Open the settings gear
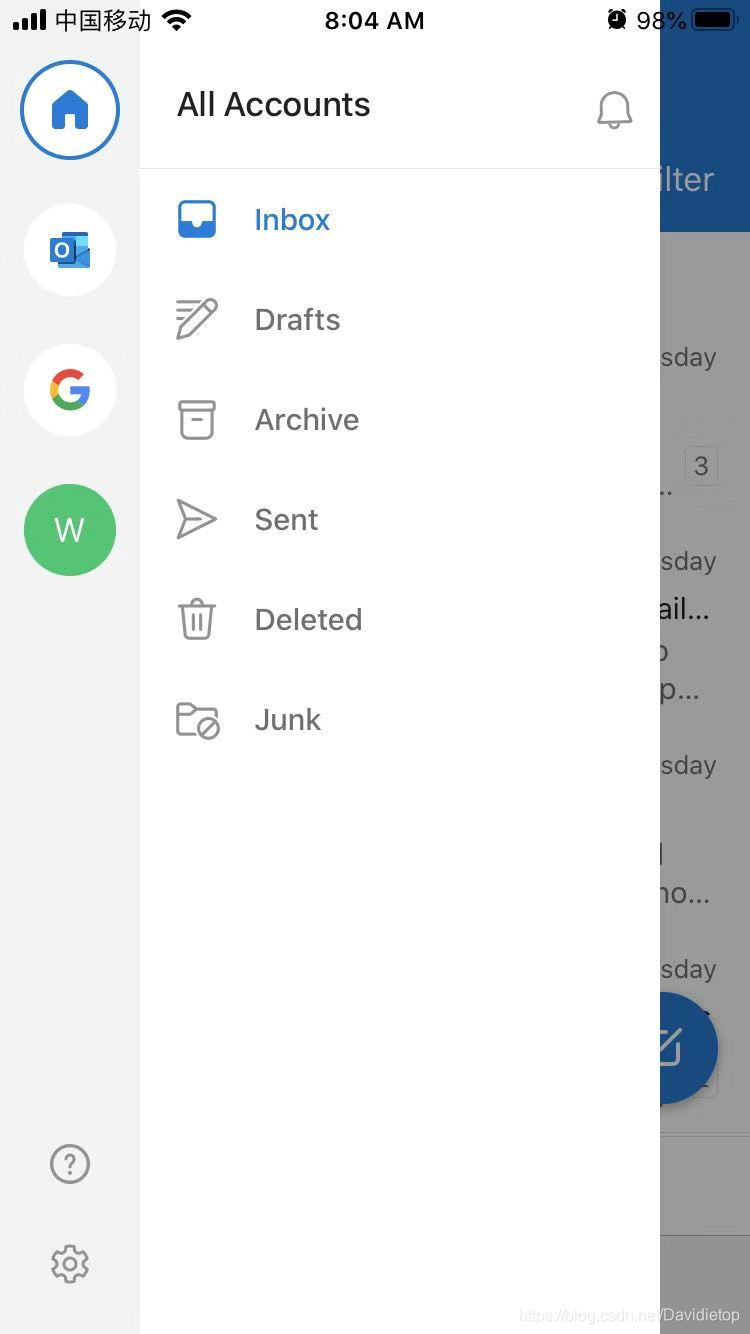Viewport: 750px width, 1334px height. (70, 1264)
